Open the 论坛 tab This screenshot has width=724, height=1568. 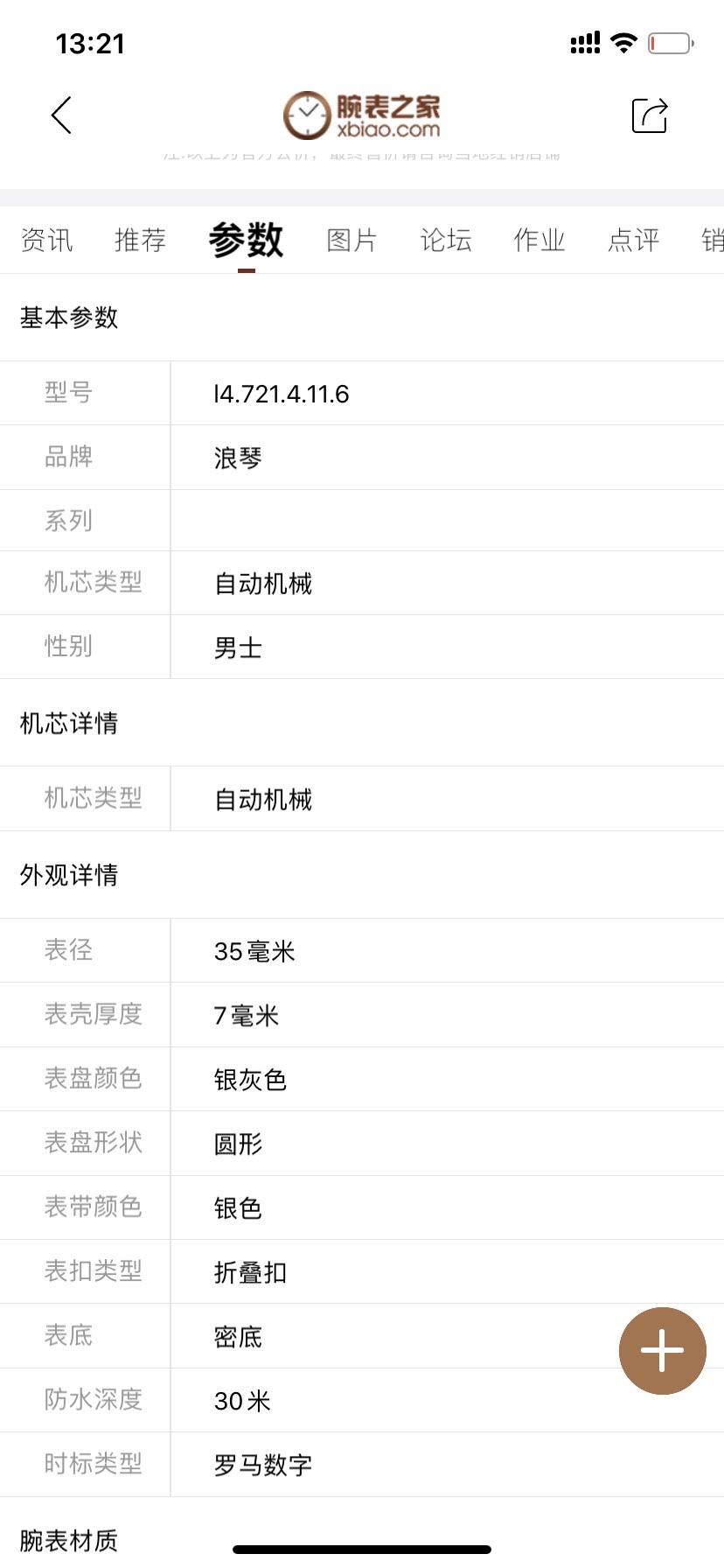pyautogui.click(x=446, y=240)
